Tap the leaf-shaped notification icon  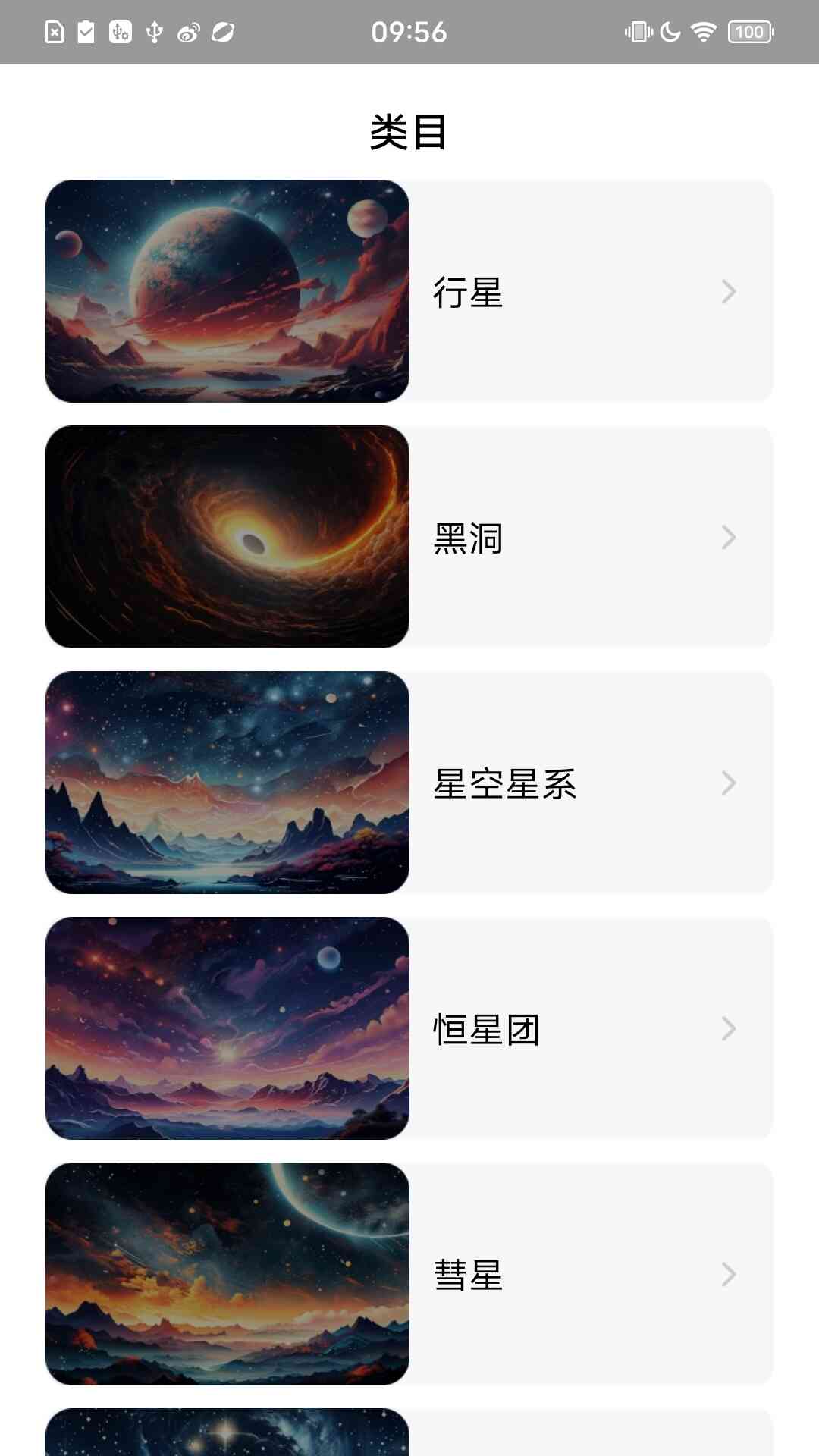pos(220,30)
